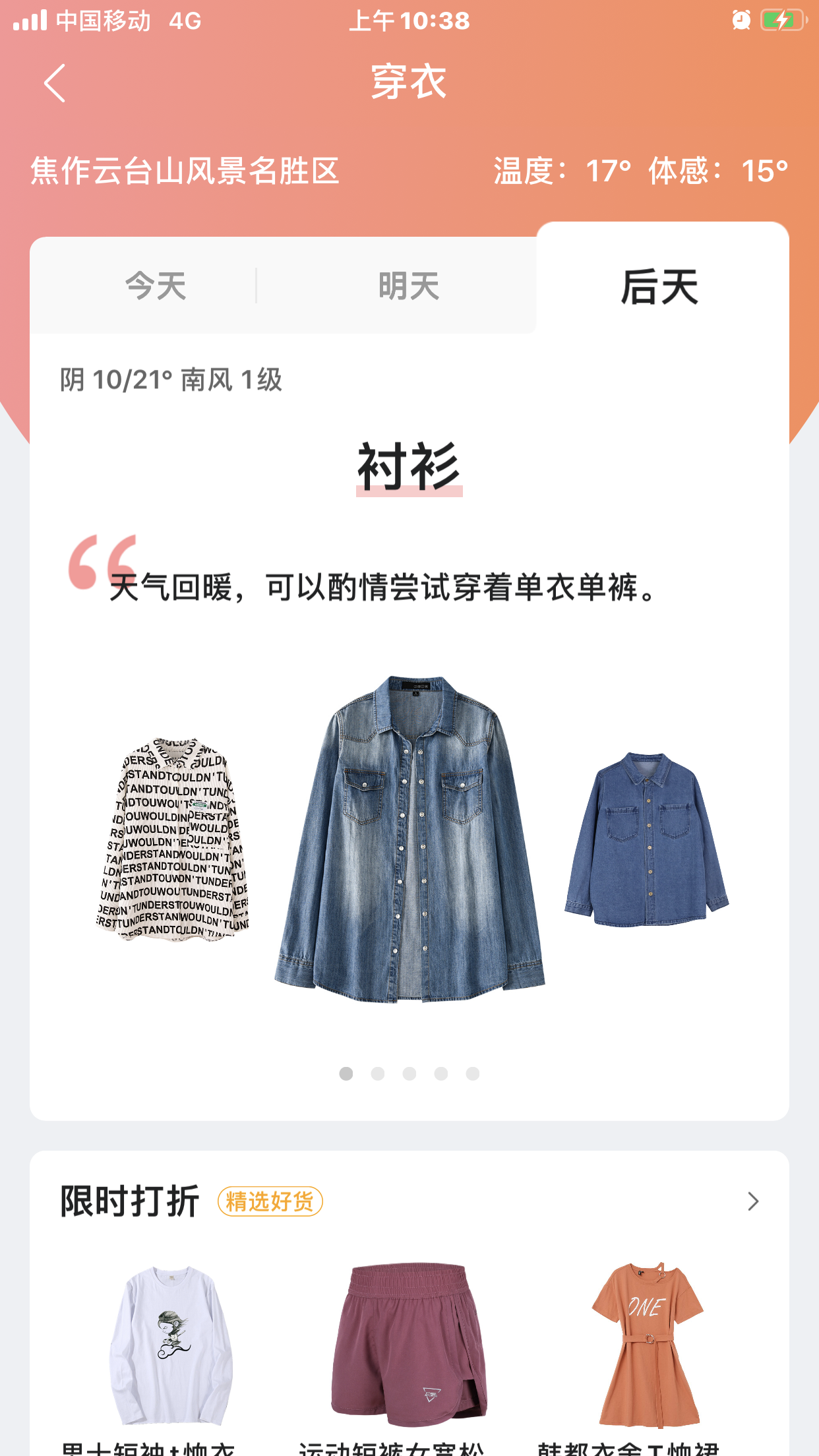Image resolution: width=819 pixels, height=1456 pixels.
Task: Switch to the 今天 tab
Action: tap(156, 286)
